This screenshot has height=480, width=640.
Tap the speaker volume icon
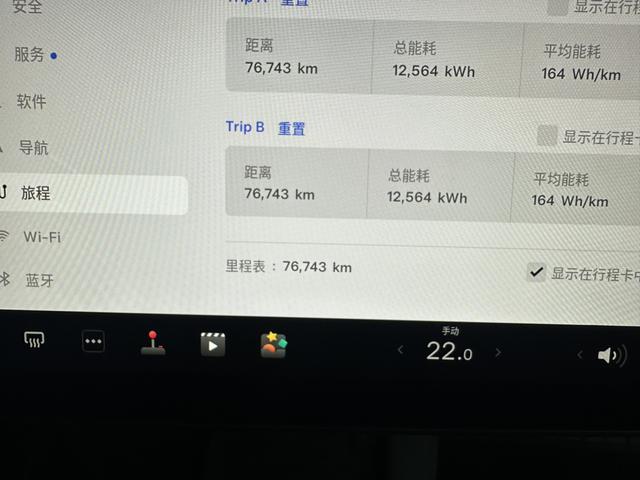(x=610, y=355)
